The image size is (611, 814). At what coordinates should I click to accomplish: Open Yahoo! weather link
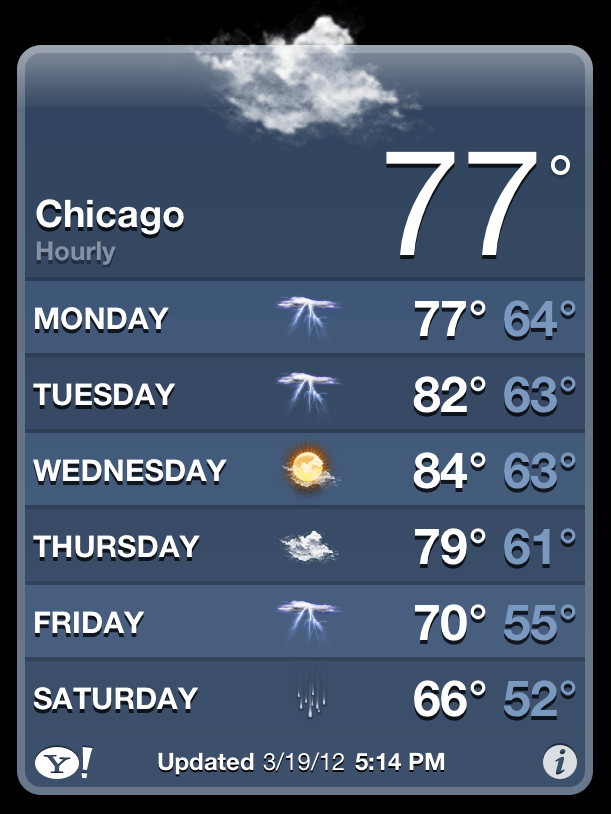[63, 763]
